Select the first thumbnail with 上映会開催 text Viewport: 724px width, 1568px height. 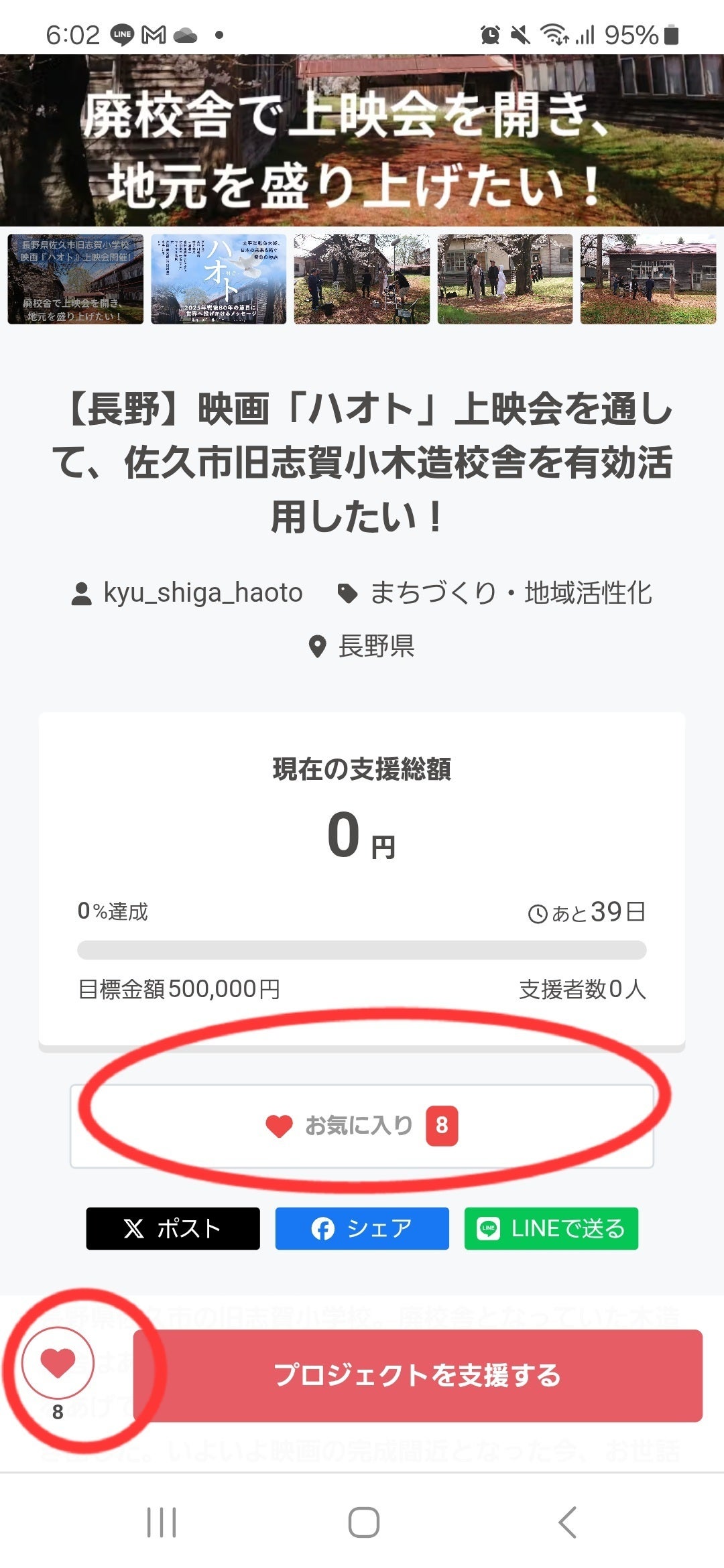(x=76, y=279)
